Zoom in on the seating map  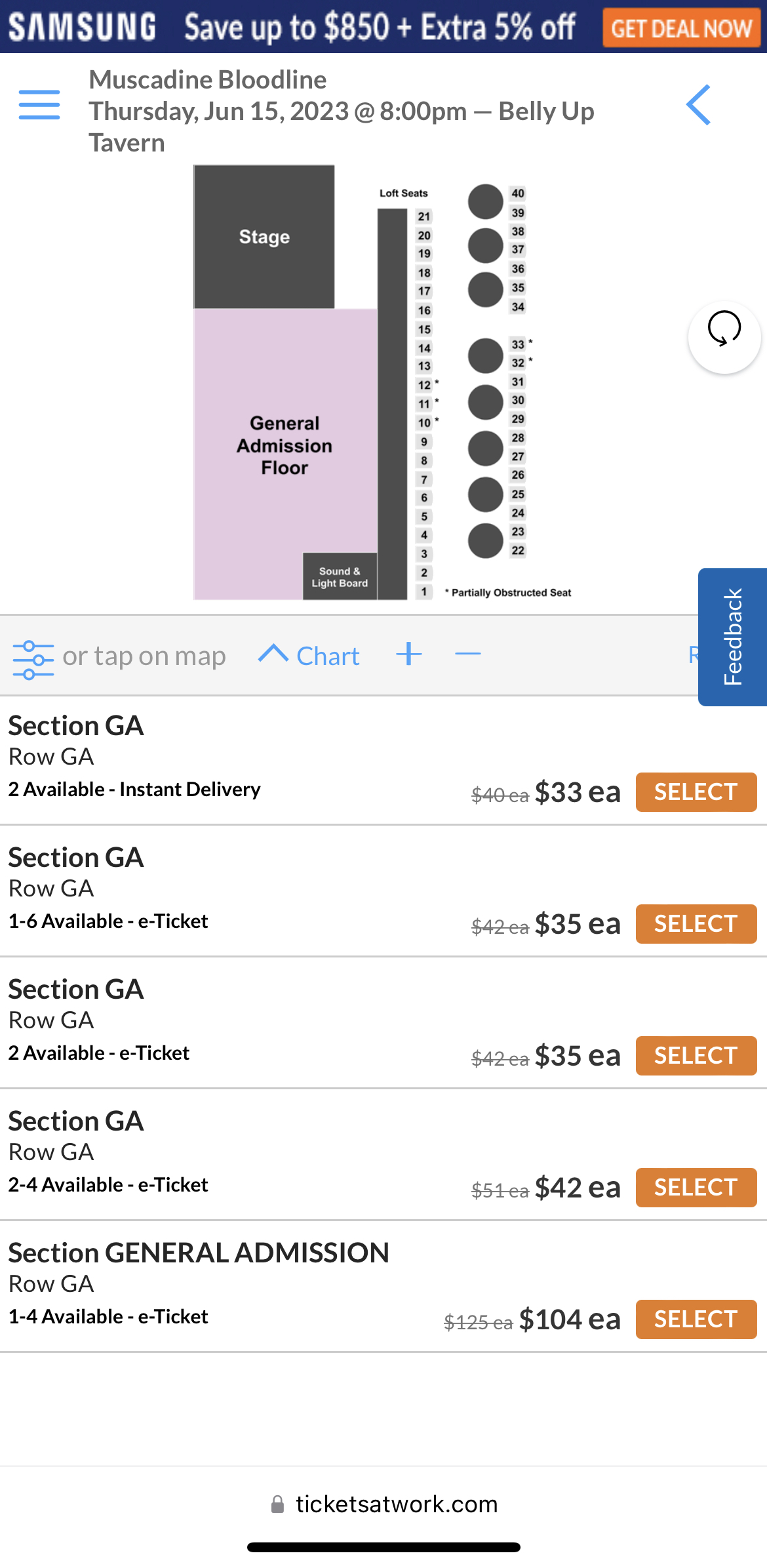pyautogui.click(x=408, y=654)
